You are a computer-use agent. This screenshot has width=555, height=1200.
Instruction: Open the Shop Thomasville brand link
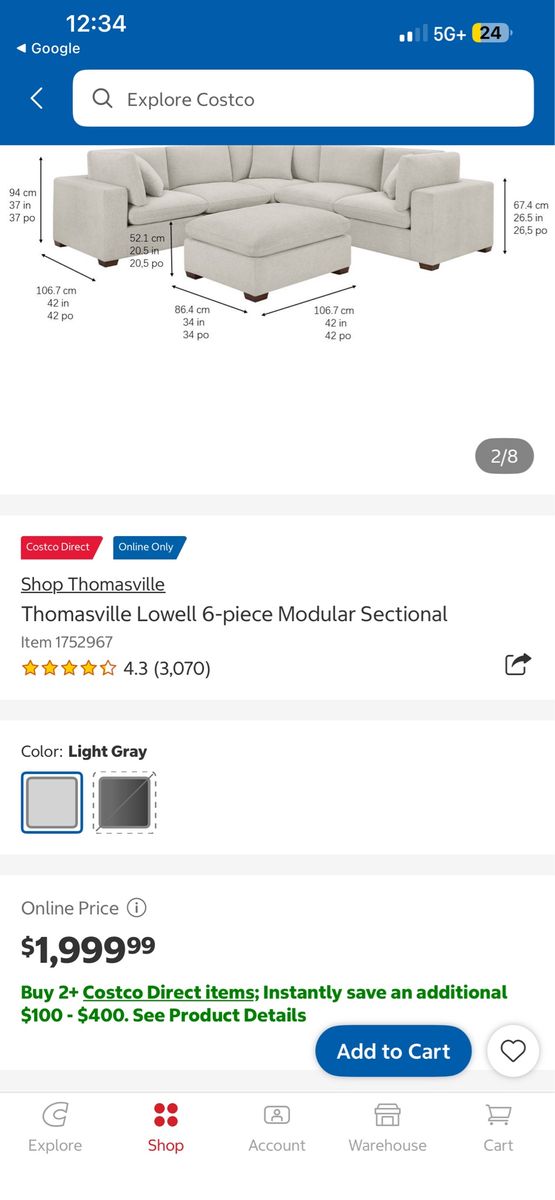93,584
